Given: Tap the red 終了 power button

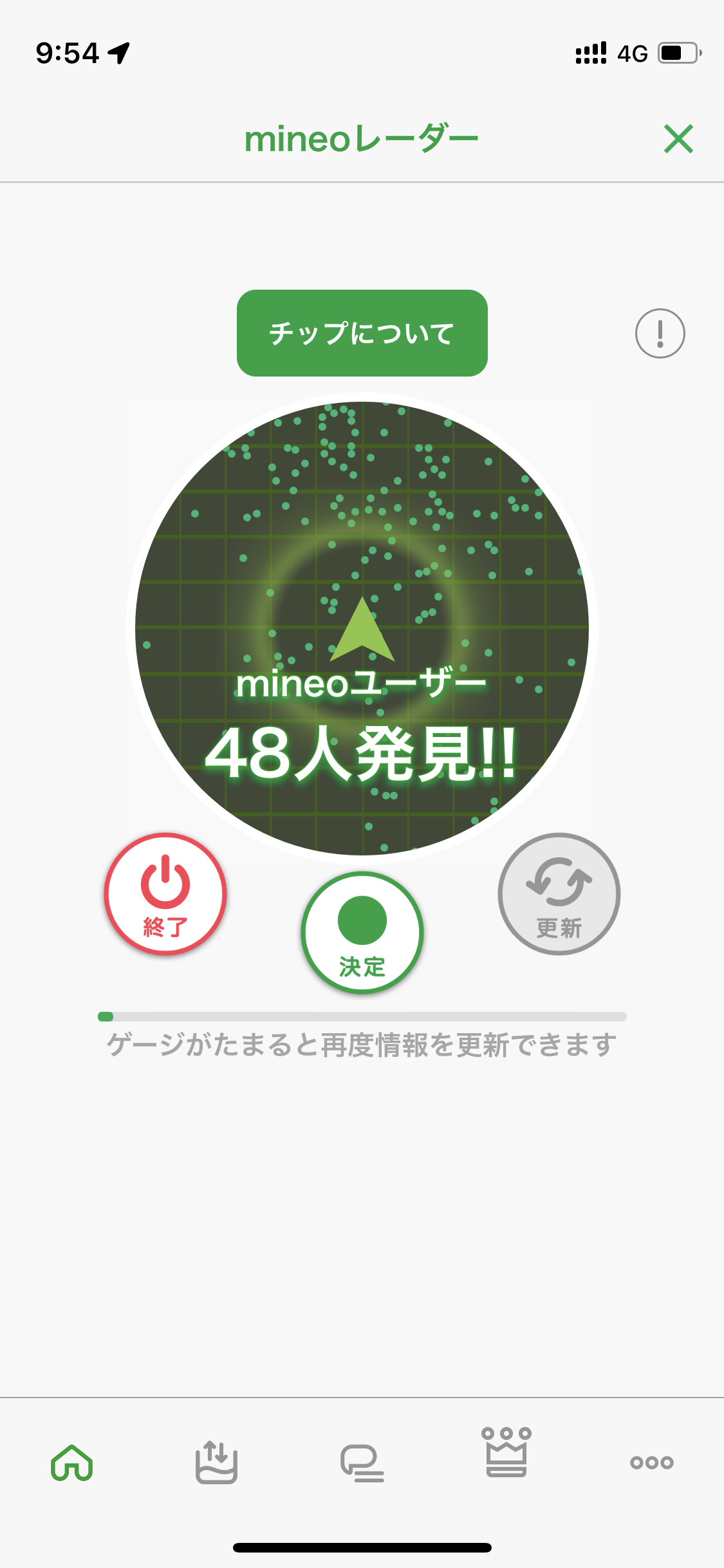Looking at the screenshot, I should tap(165, 893).
